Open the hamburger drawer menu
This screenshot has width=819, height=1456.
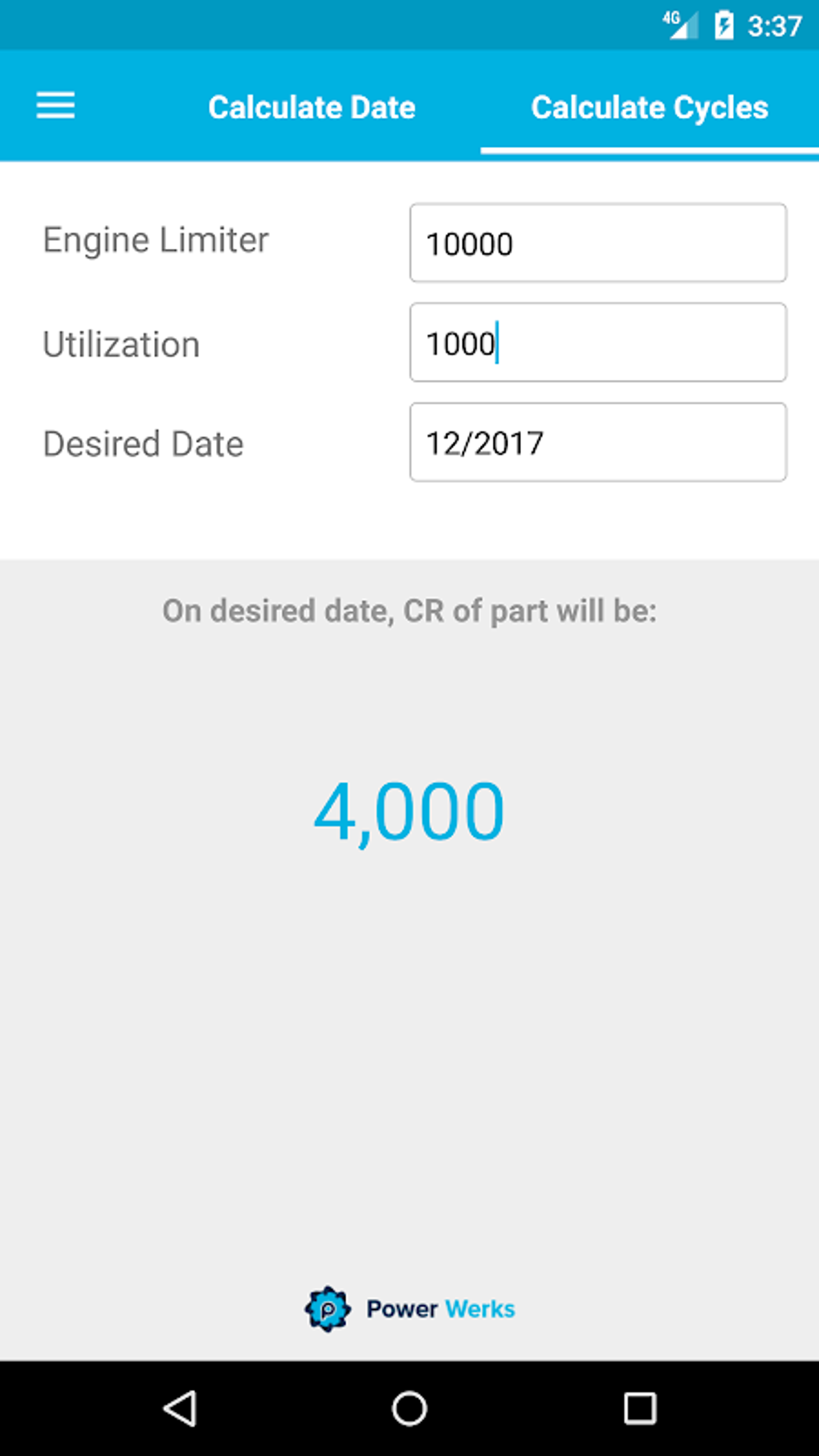[55, 106]
